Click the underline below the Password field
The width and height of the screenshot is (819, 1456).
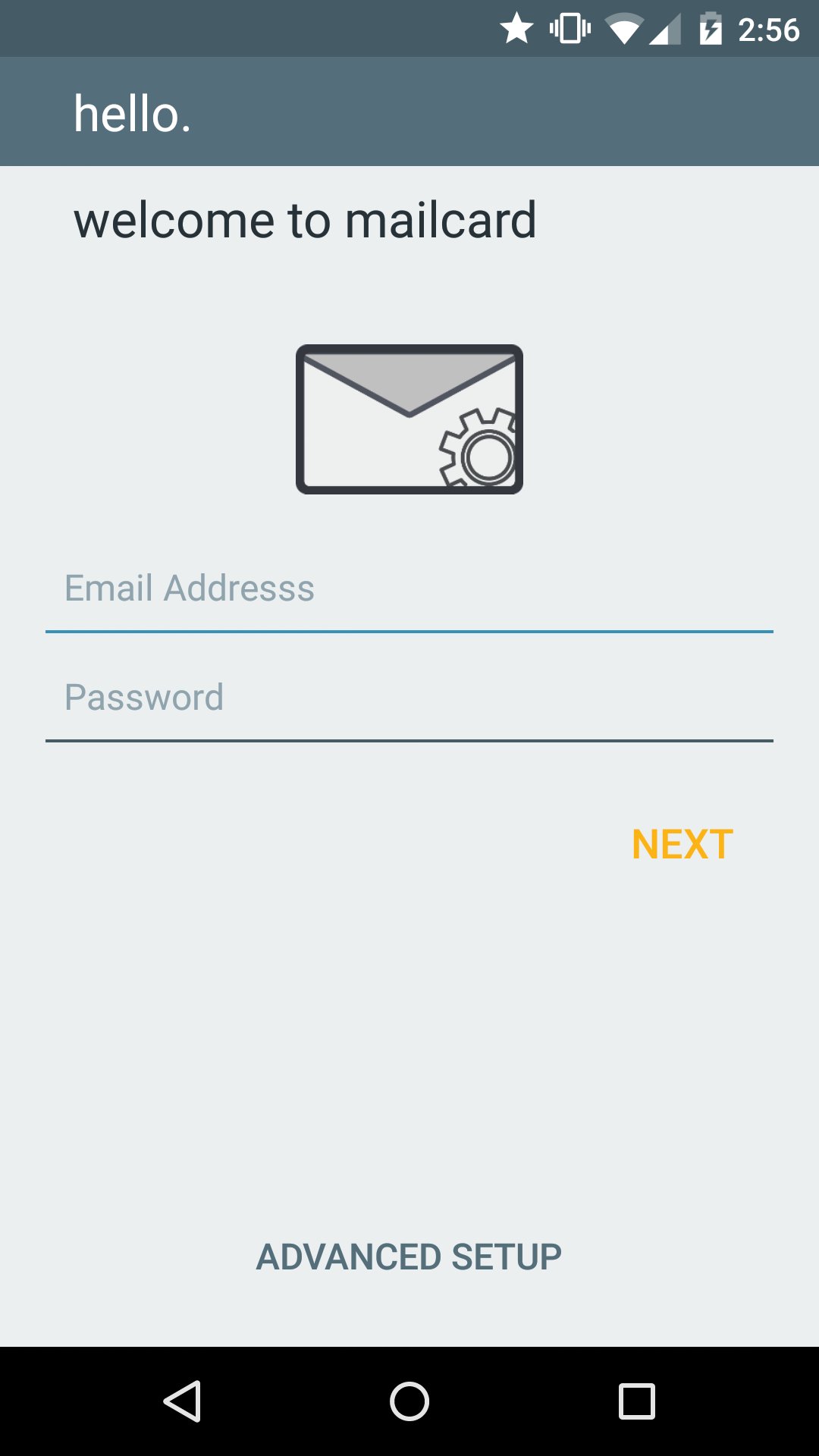409,739
